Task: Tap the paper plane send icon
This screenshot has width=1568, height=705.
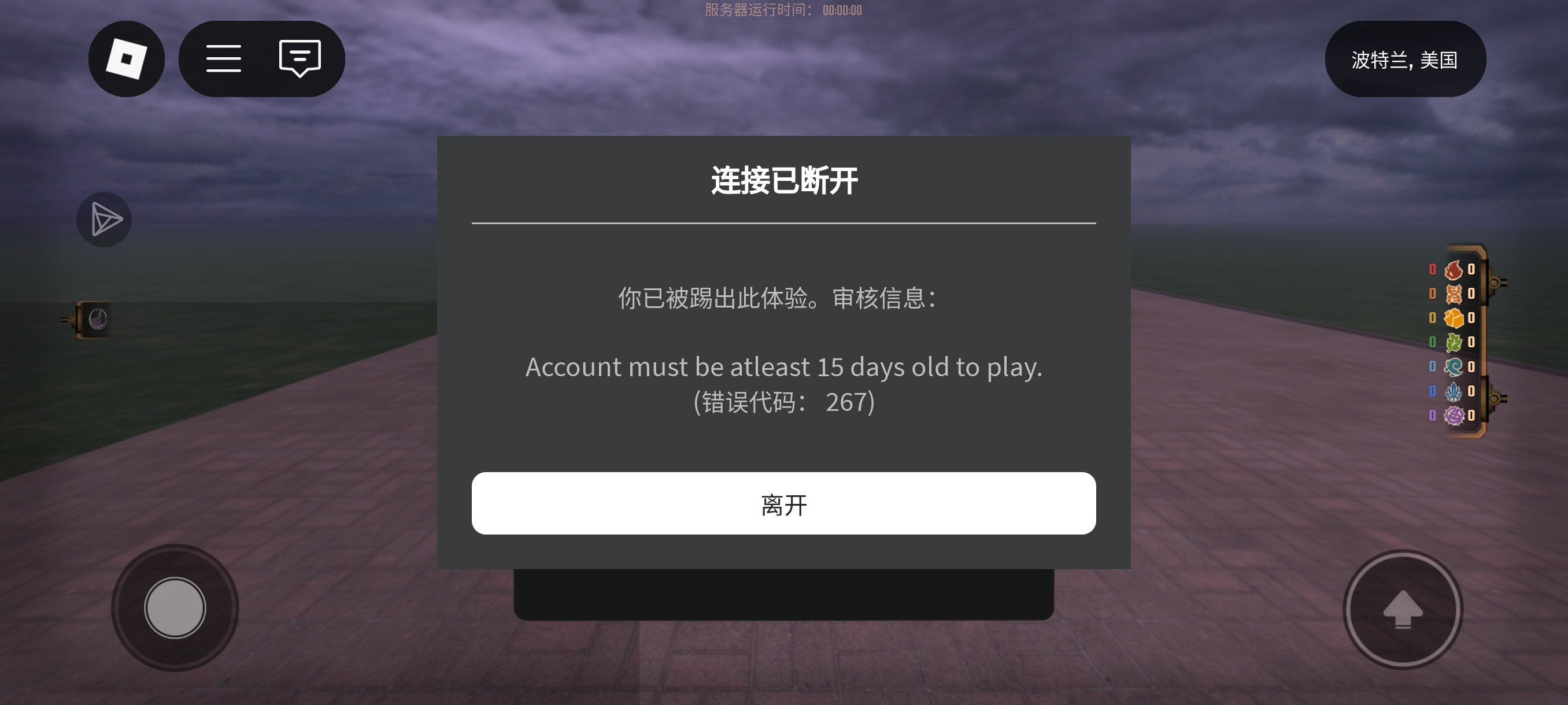Action: pyautogui.click(x=105, y=220)
